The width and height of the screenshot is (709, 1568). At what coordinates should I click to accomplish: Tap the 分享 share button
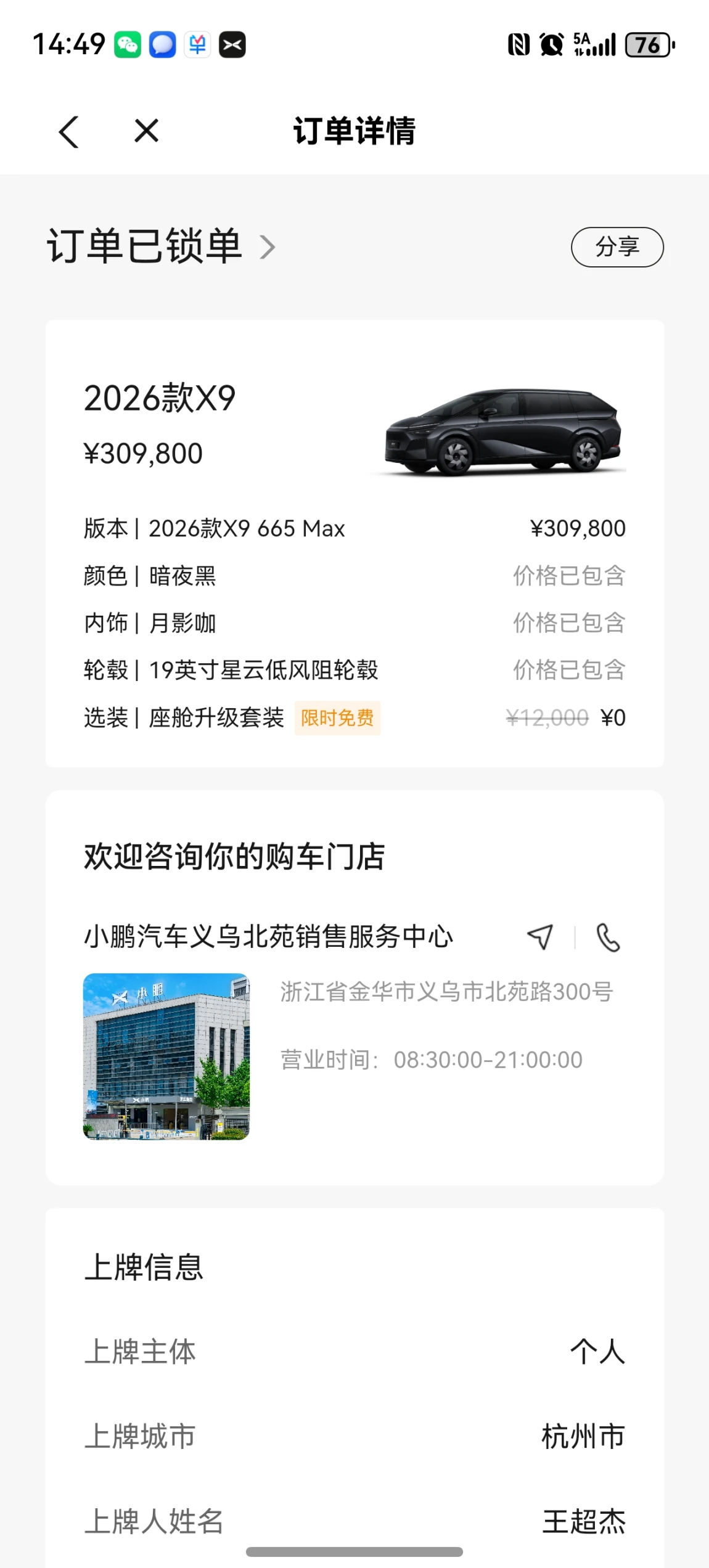click(x=617, y=247)
